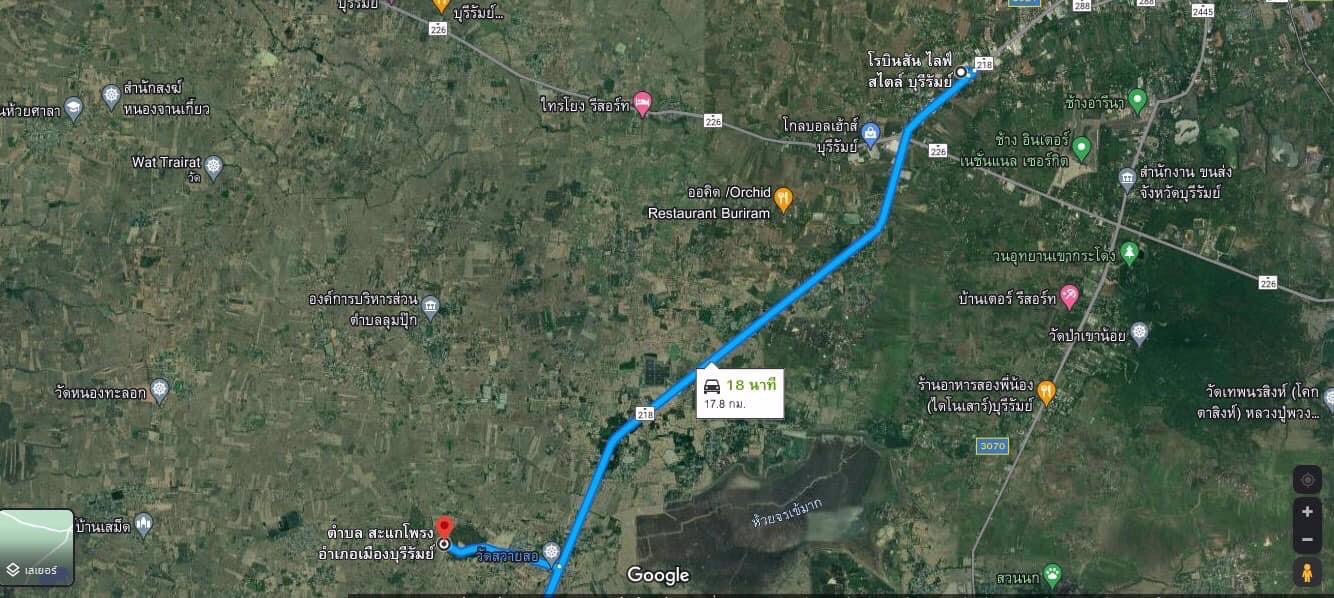Open สวนนก marker

click(1051, 576)
